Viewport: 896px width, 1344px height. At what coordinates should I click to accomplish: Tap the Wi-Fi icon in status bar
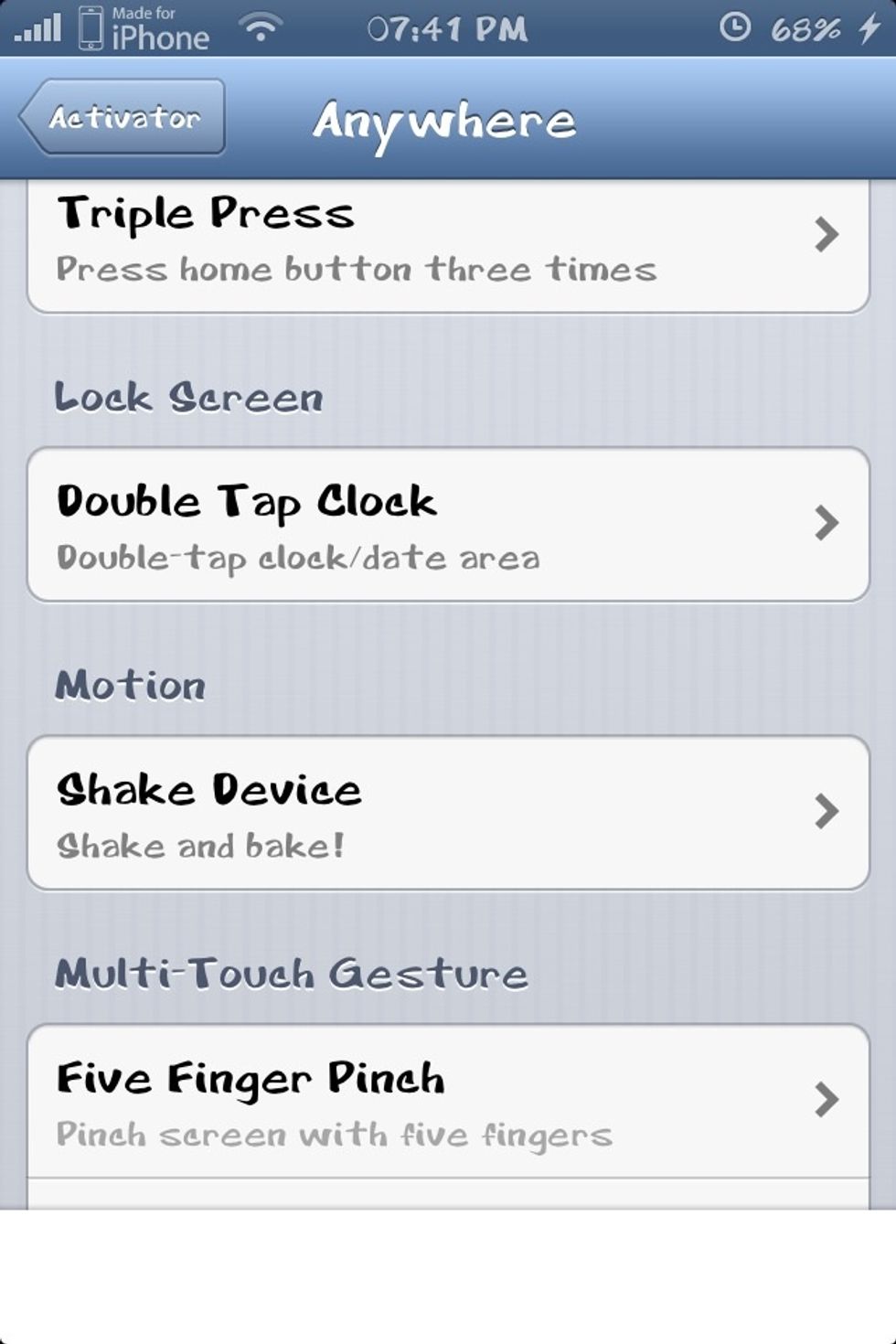[261, 27]
